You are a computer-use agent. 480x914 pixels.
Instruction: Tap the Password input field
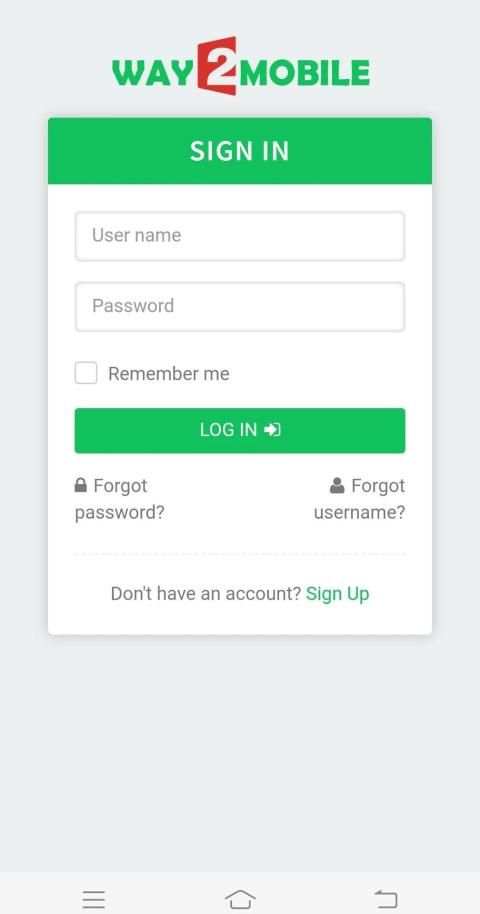tap(240, 307)
